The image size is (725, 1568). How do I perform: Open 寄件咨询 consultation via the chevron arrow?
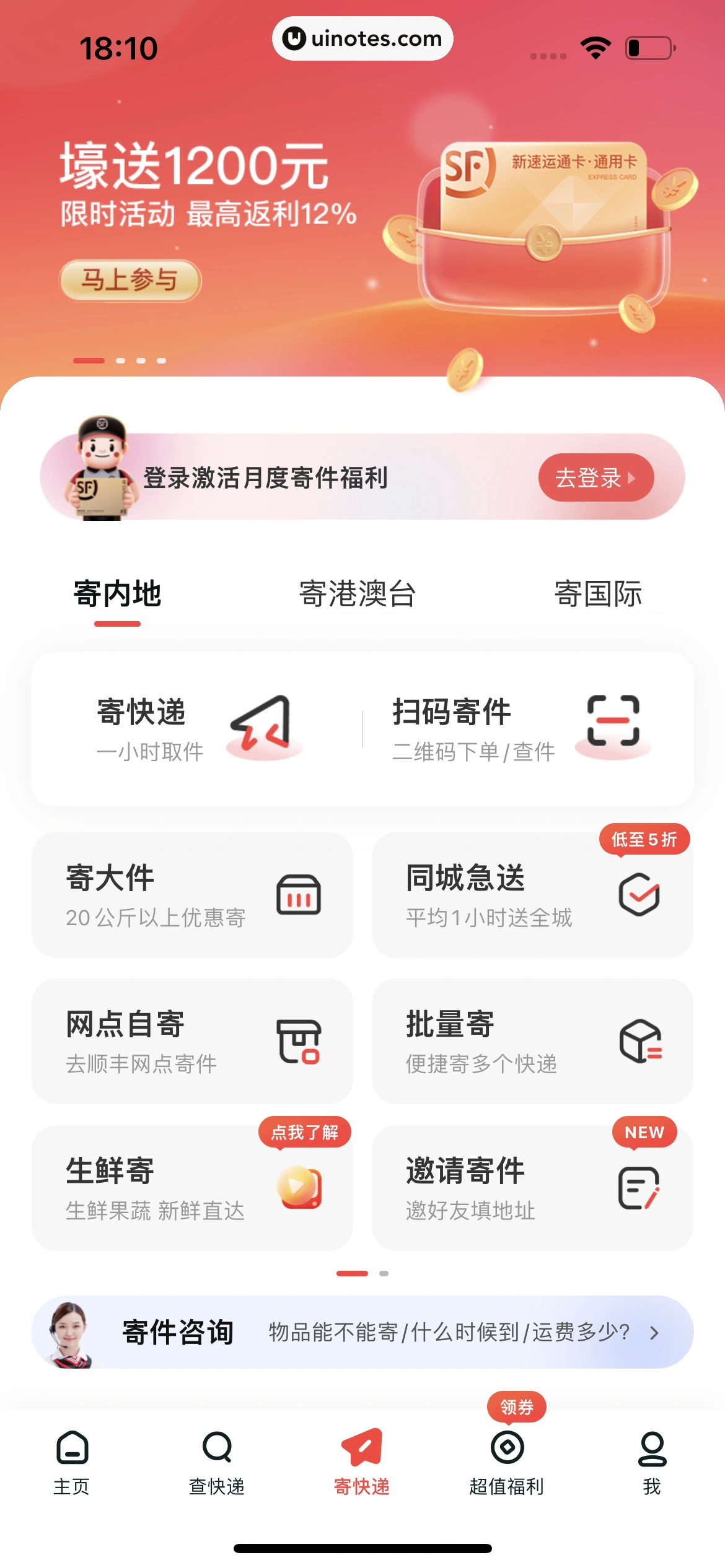[656, 1334]
